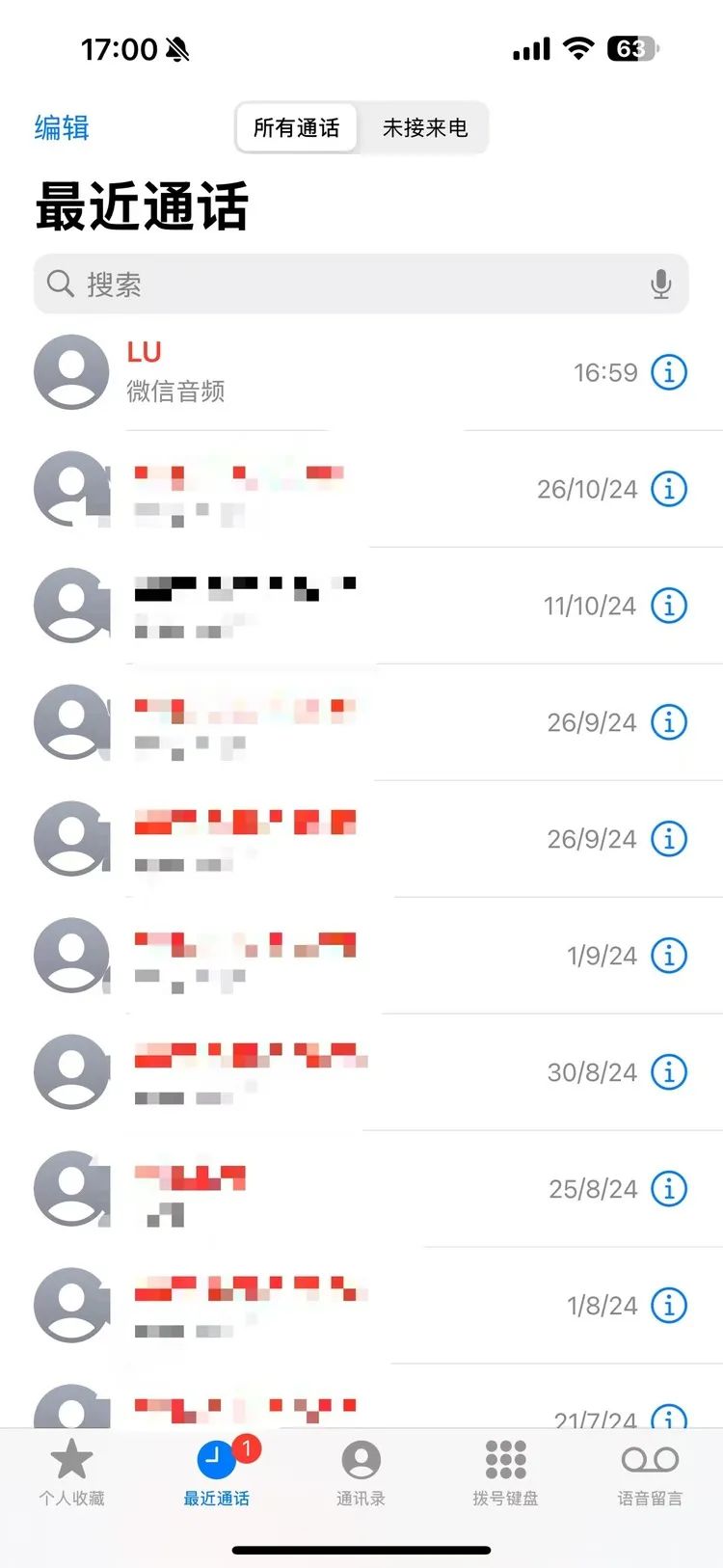Open the 搜索 search field
The image size is (723, 1568).
pyautogui.click(x=347, y=284)
